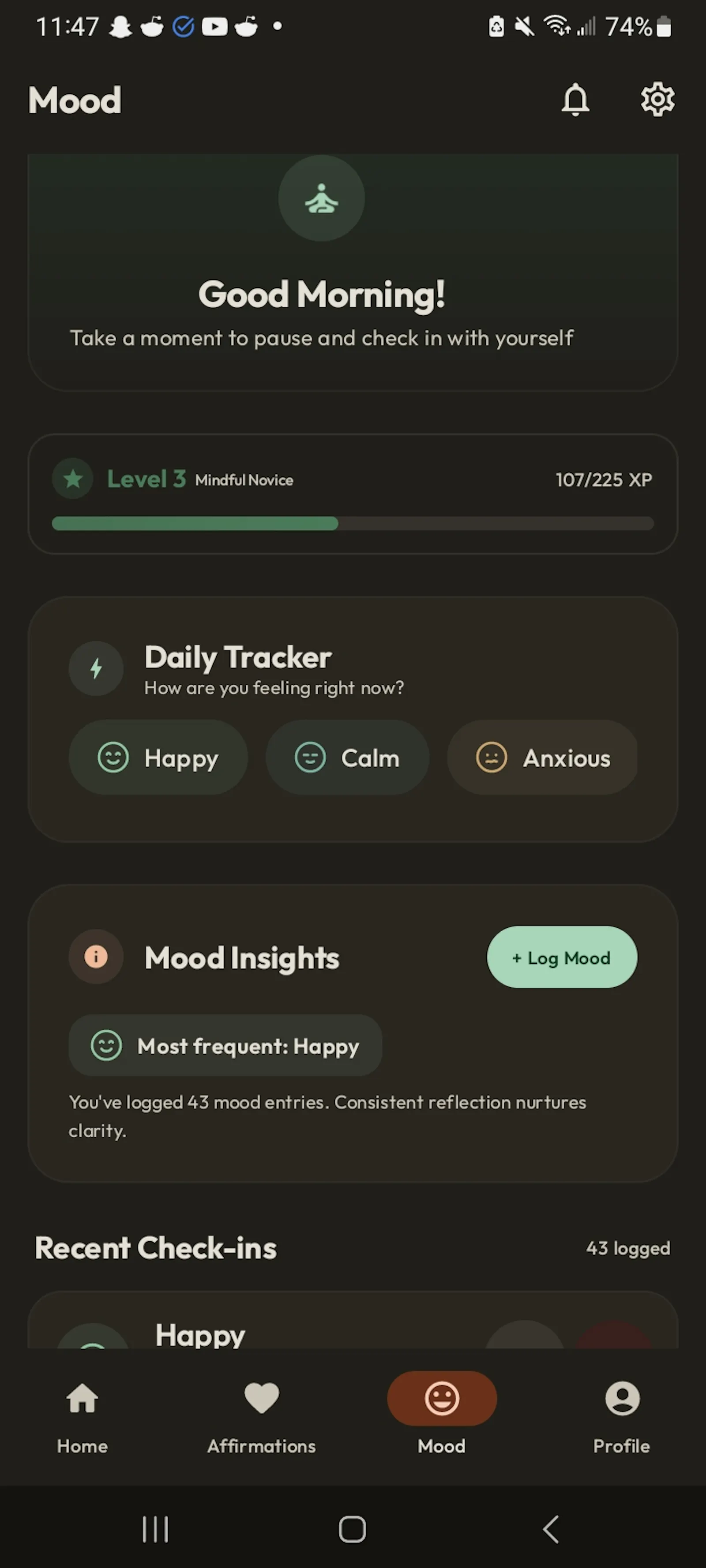Viewport: 706px width, 1568px height.
Task: Tap the + Log Mood button
Action: click(562, 957)
